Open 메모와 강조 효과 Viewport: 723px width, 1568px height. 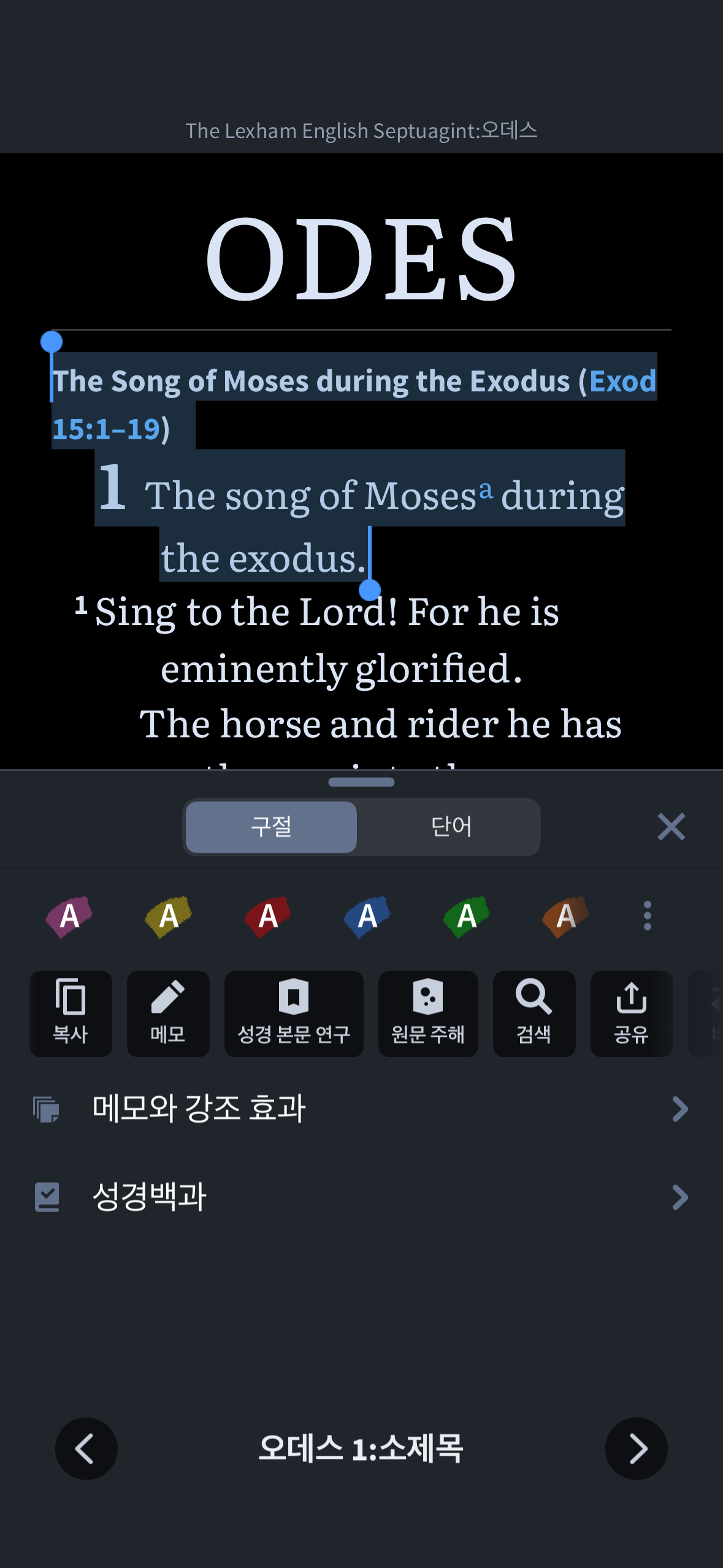(361, 1109)
